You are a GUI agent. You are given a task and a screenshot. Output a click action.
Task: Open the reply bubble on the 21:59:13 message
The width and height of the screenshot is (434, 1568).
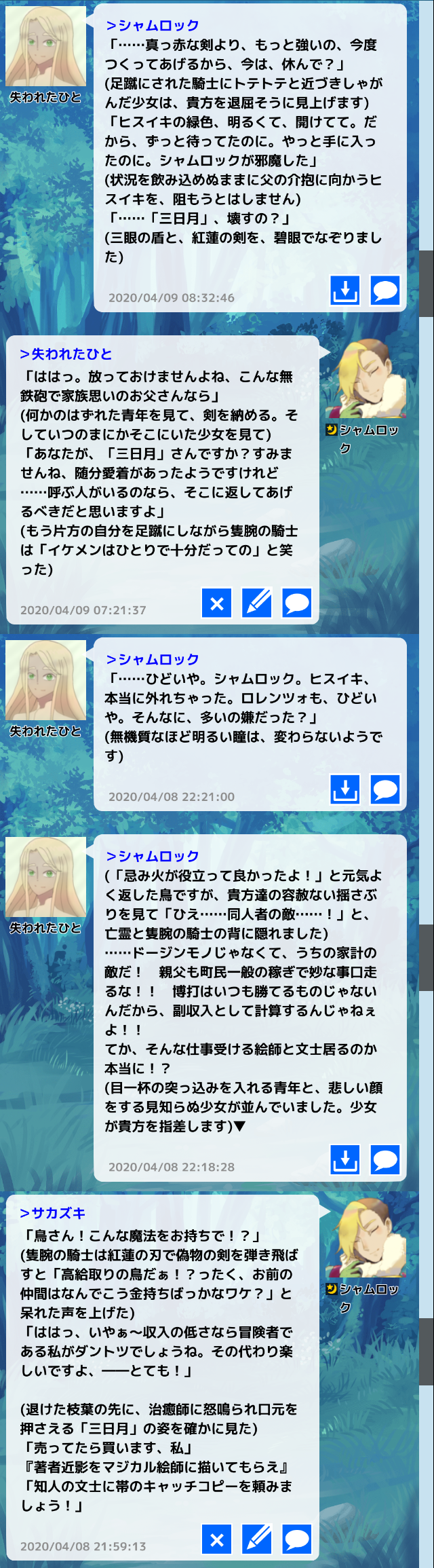(x=297, y=1539)
